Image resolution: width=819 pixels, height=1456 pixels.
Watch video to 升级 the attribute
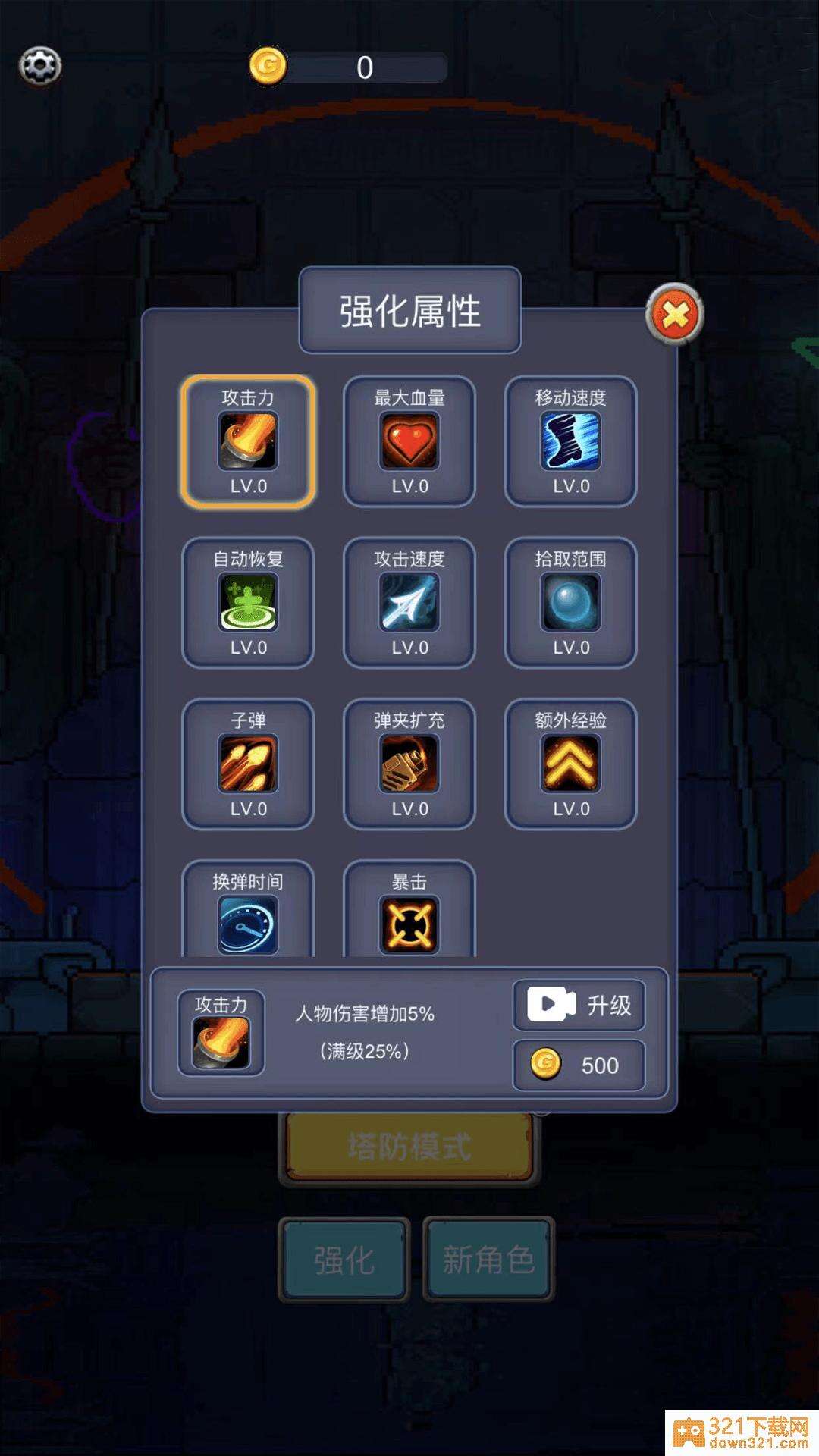(579, 1006)
